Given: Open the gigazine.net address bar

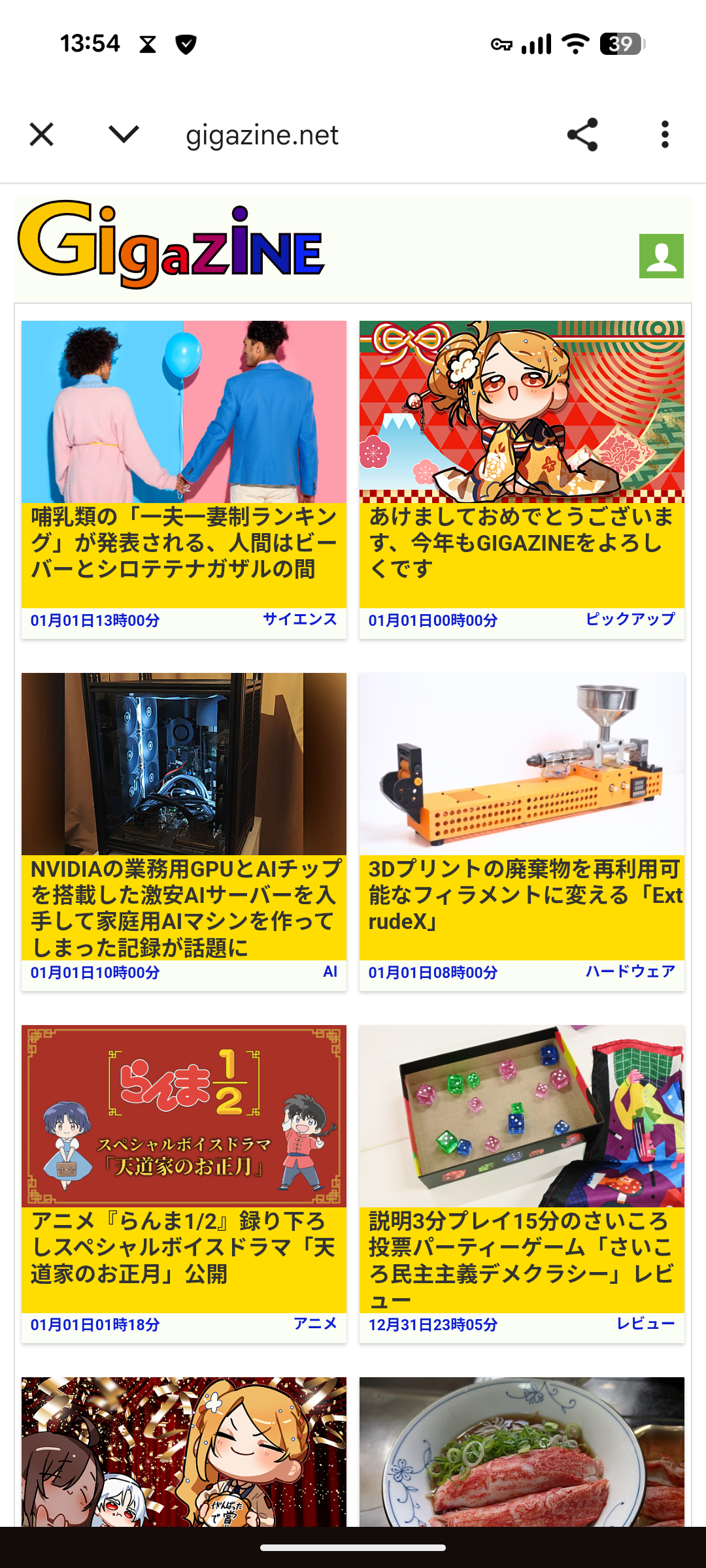Looking at the screenshot, I should point(261,135).
